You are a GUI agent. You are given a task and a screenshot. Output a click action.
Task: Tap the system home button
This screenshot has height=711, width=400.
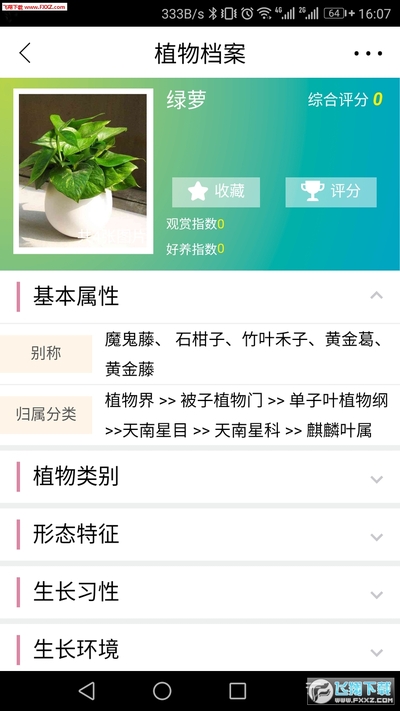click(x=162, y=691)
